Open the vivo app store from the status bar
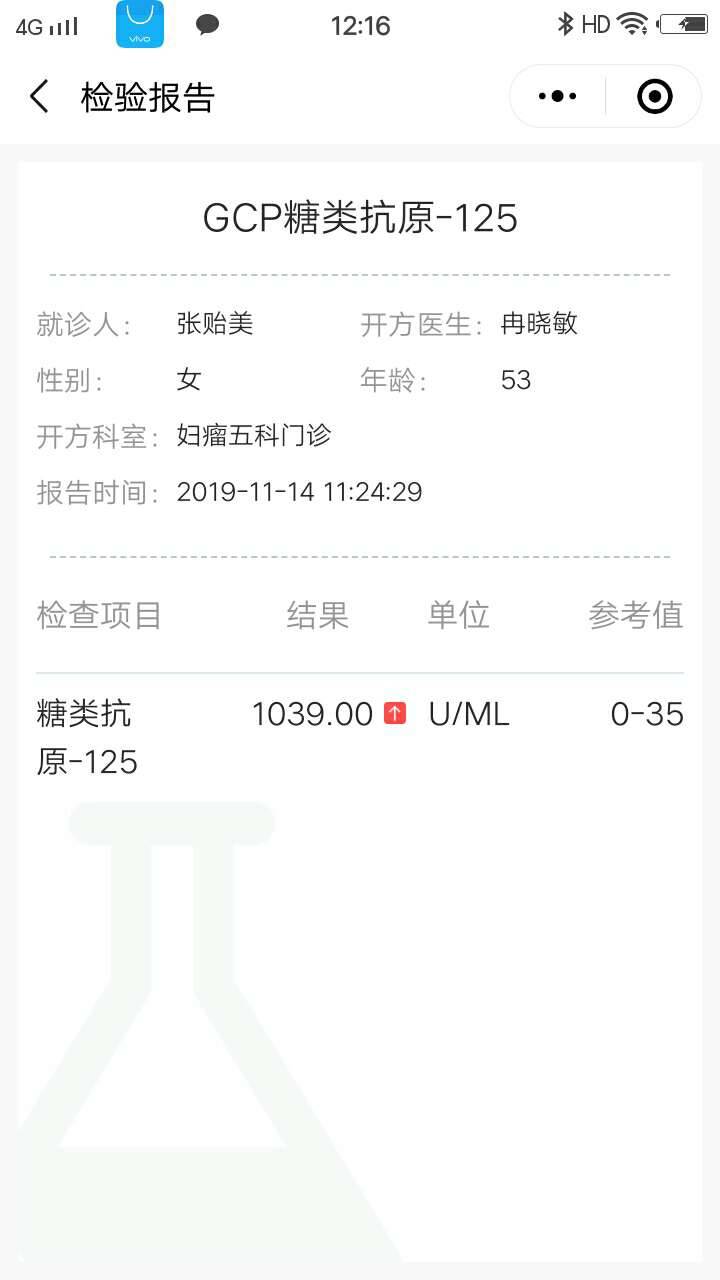 (x=140, y=22)
